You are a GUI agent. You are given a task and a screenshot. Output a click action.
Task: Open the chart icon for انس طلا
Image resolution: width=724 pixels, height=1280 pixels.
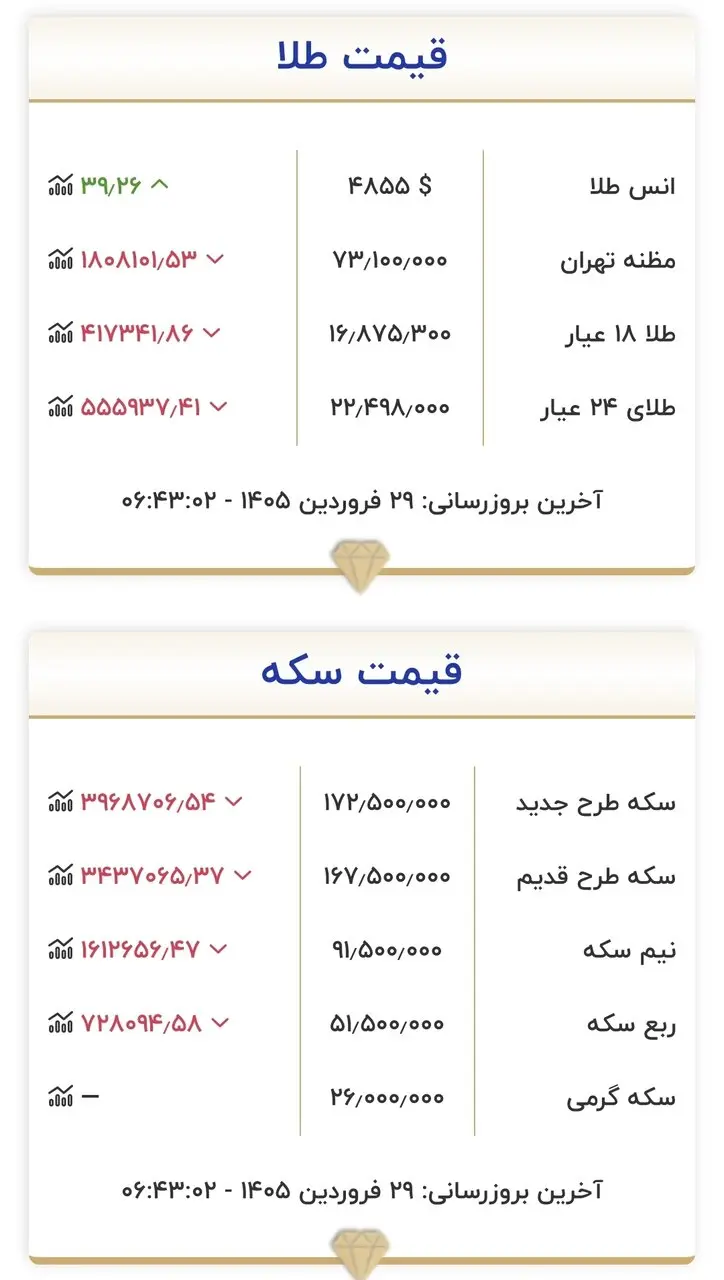pyautogui.click(x=61, y=185)
